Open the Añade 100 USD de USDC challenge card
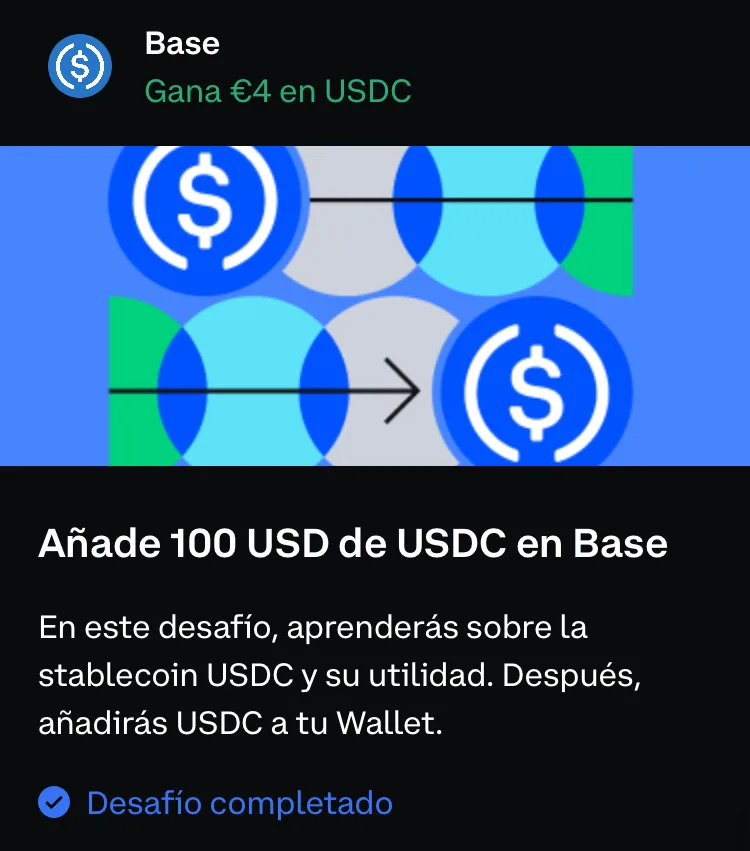The height and width of the screenshot is (851, 750). click(353, 544)
